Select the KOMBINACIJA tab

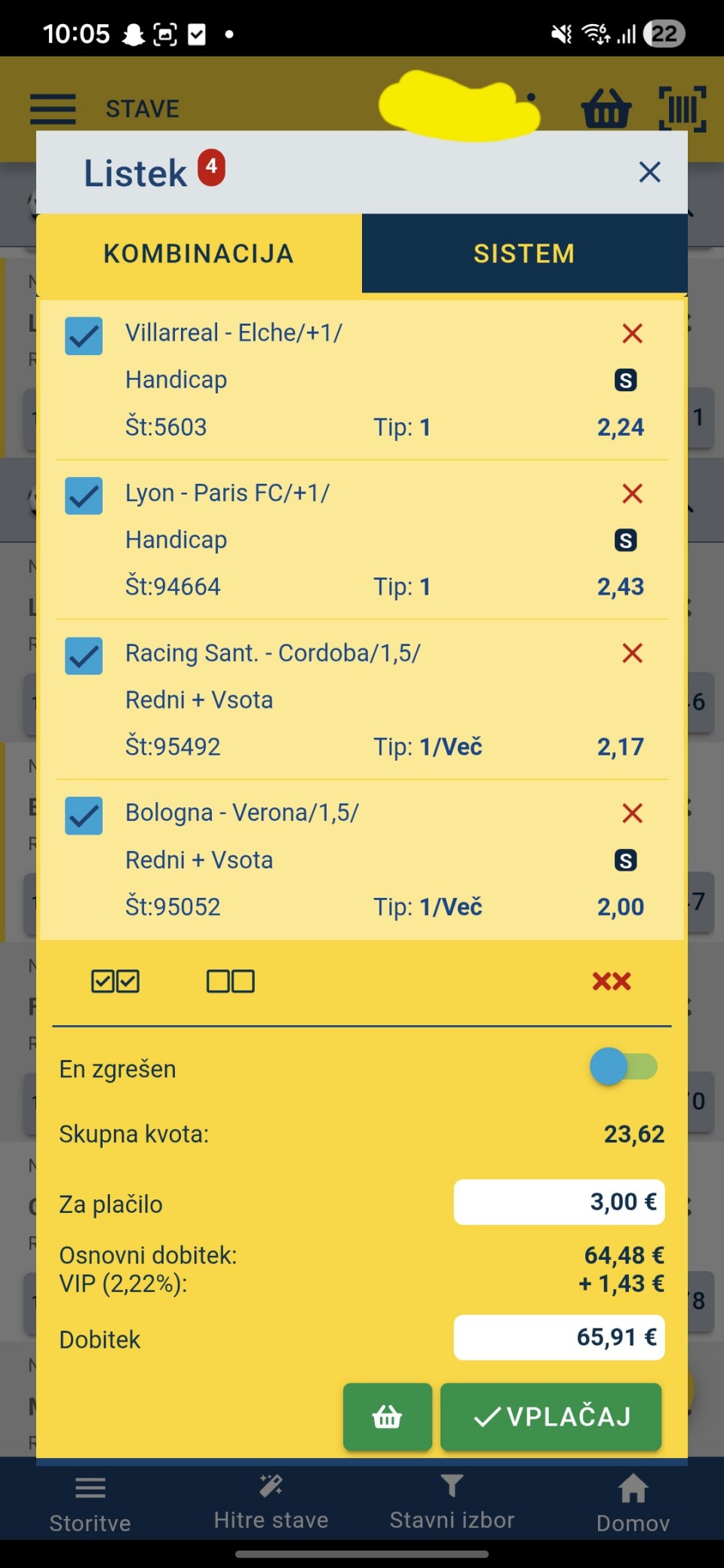[199, 253]
